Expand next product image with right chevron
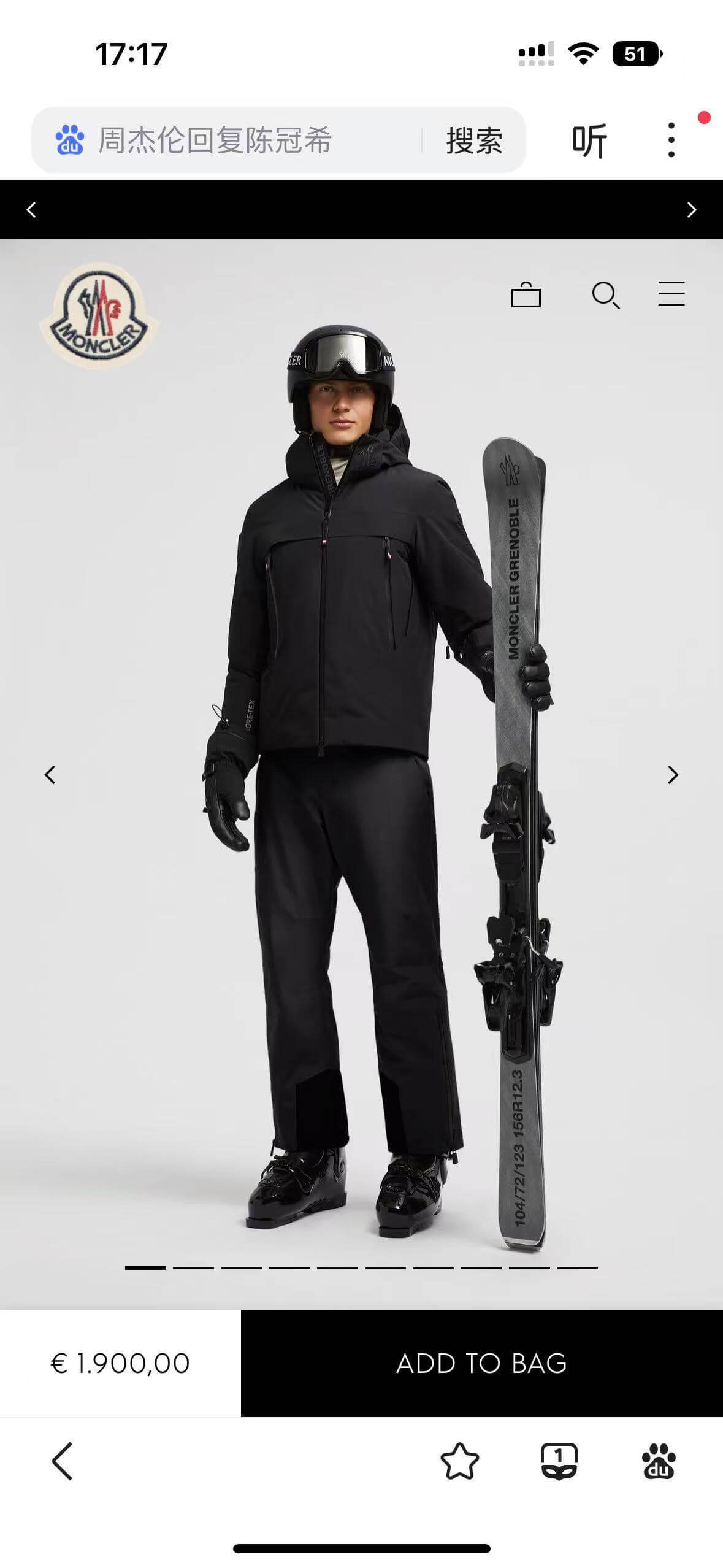The height and width of the screenshot is (1568, 723). pos(672,775)
